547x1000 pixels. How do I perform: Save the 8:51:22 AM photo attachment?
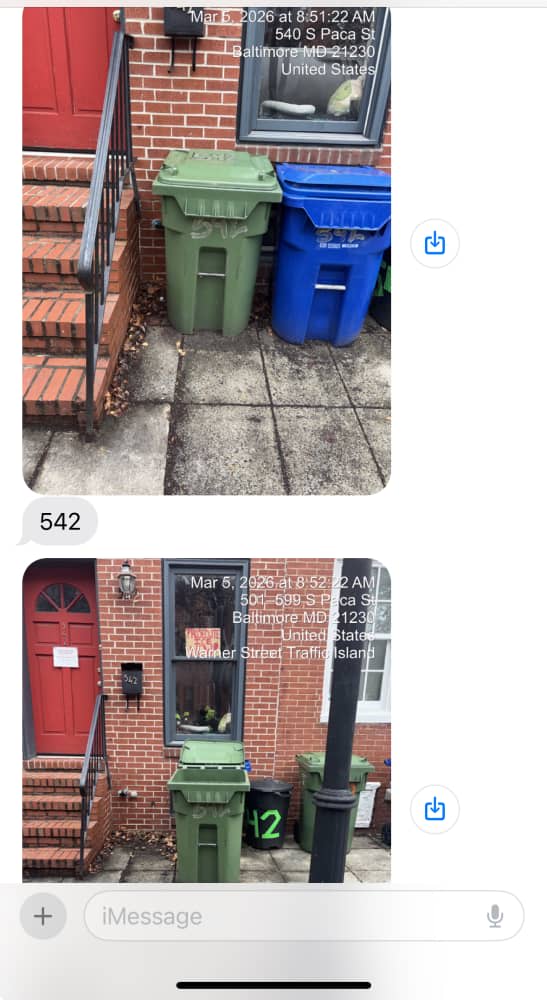pyautogui.click(x=434, y=243)
